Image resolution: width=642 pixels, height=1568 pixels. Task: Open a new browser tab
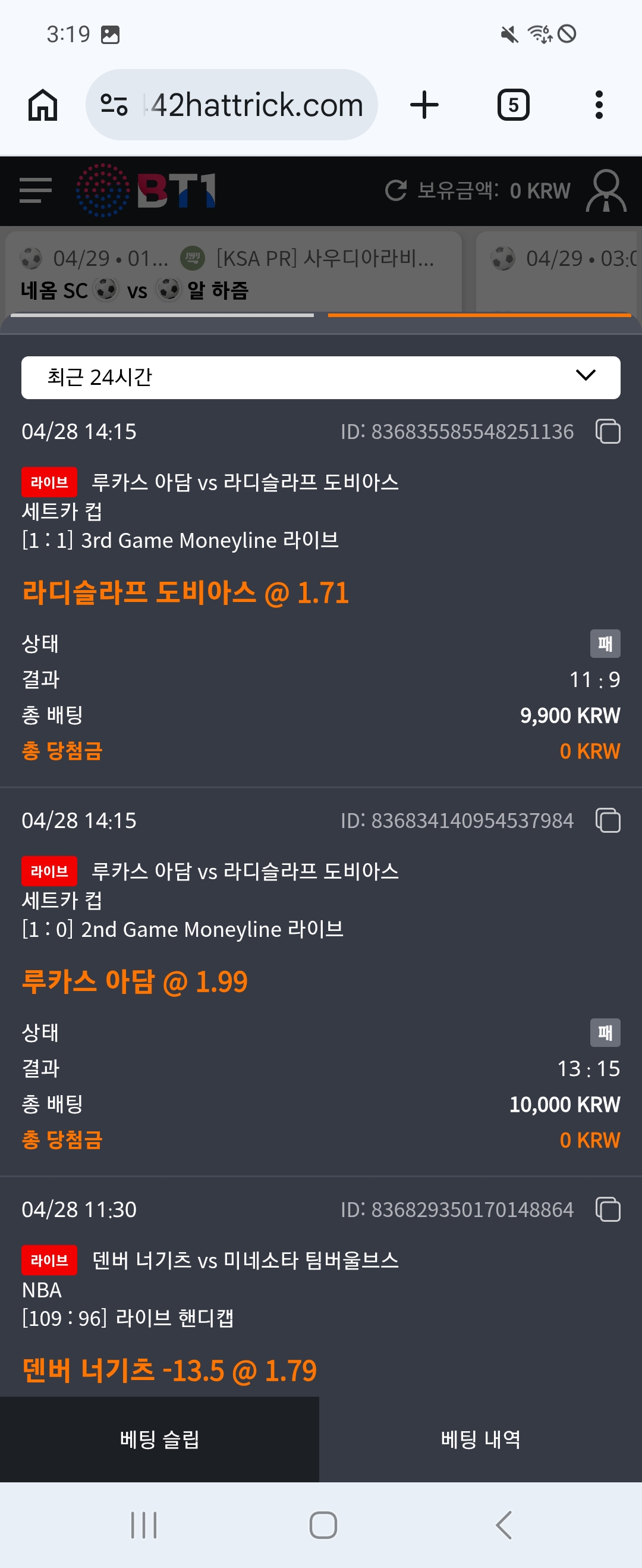point(424,105)
